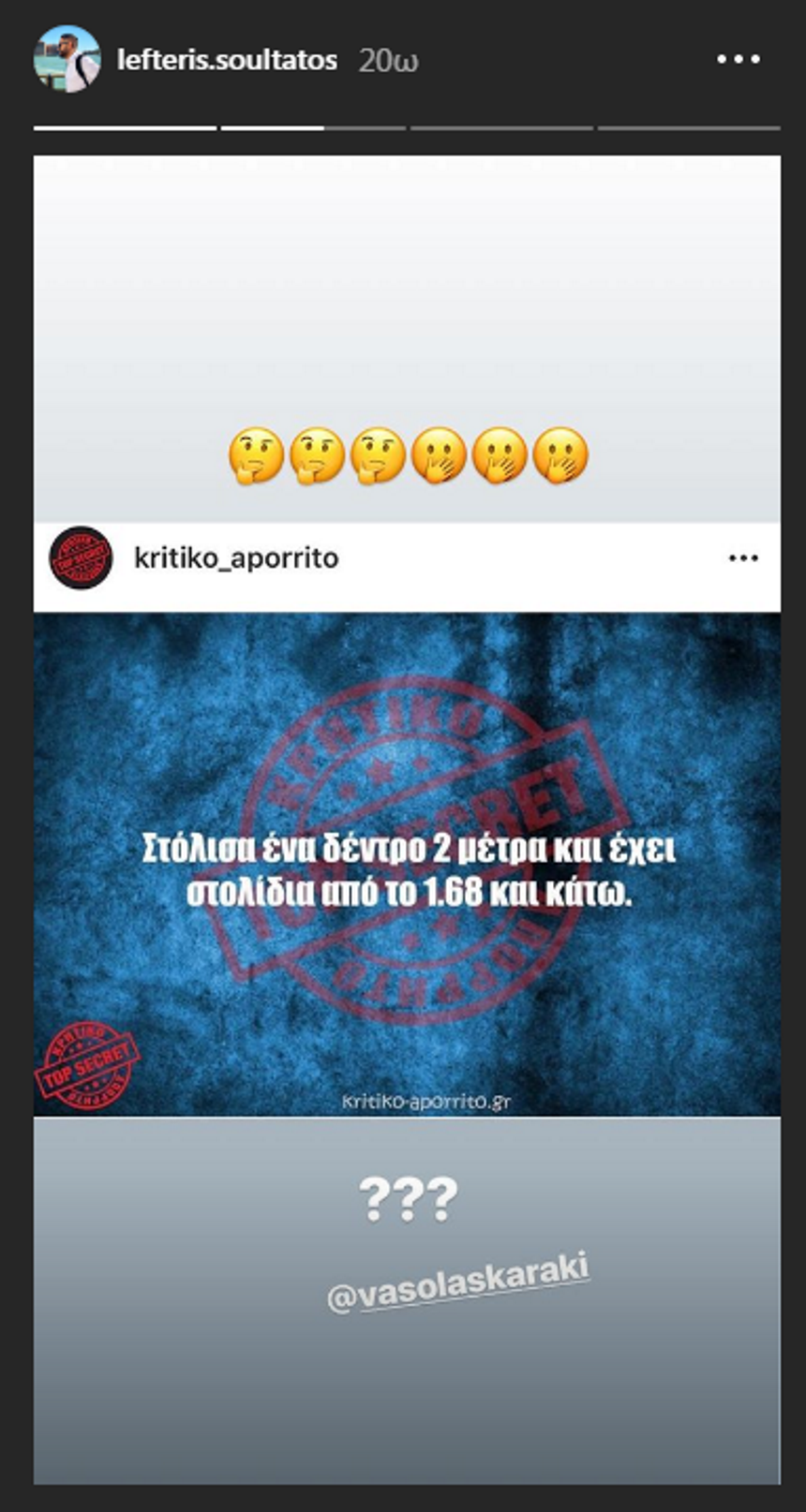
Task: Open lefteris.soultatos profile picture
Action: tap(67, 59)
